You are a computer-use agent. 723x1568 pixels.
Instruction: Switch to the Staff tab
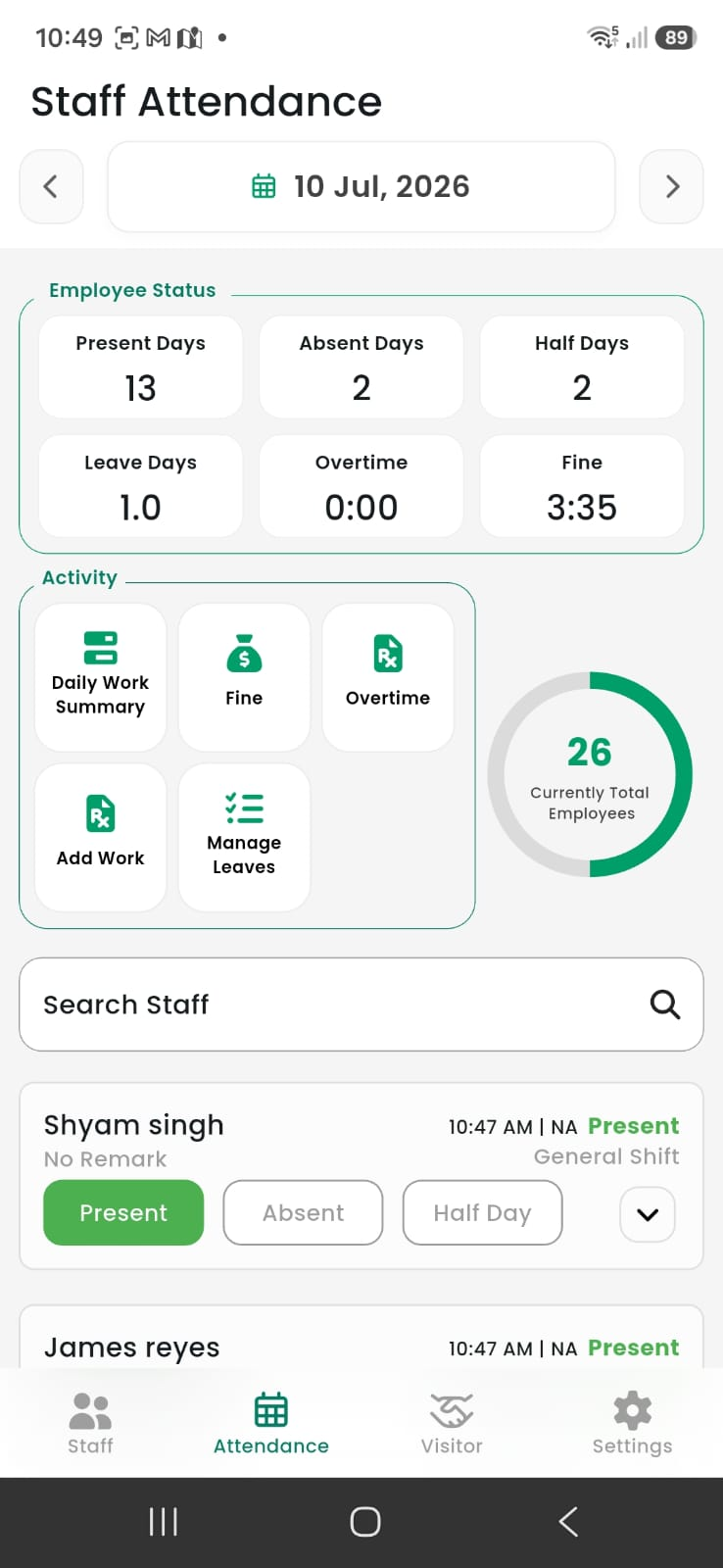90,1423
